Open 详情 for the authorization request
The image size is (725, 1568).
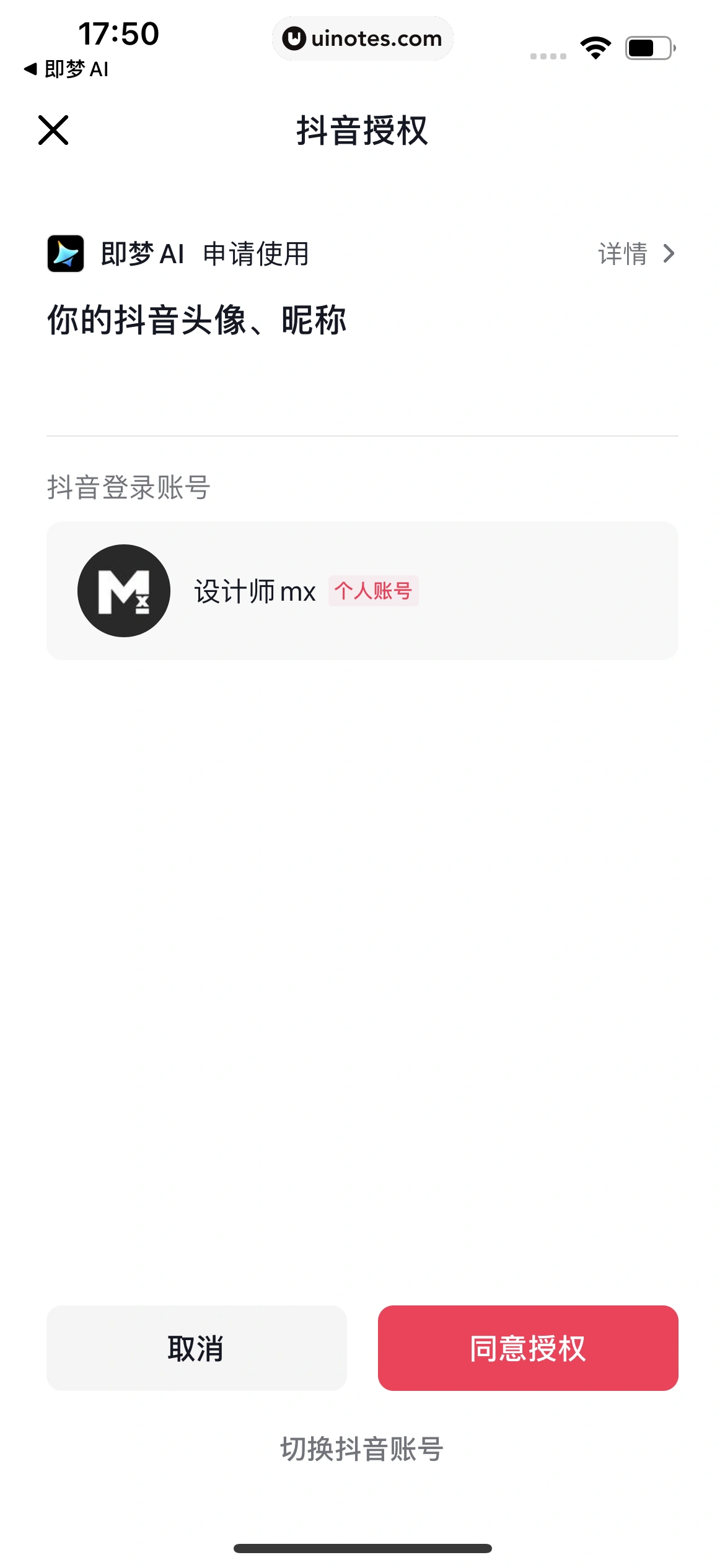tap(636, 254)
